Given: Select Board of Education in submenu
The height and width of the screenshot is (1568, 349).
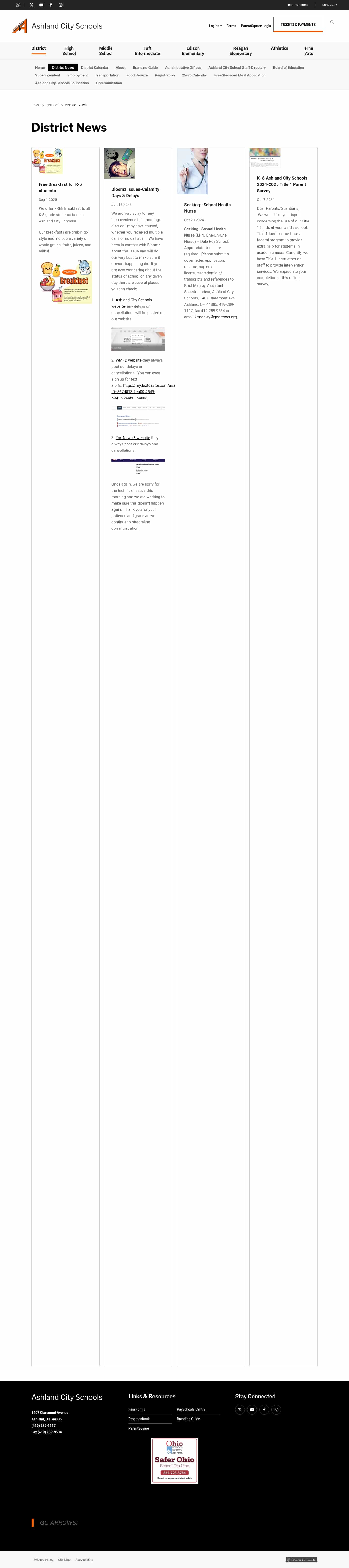Looking at the screenshot, I should pyautogui.click(x=288, y=68).
